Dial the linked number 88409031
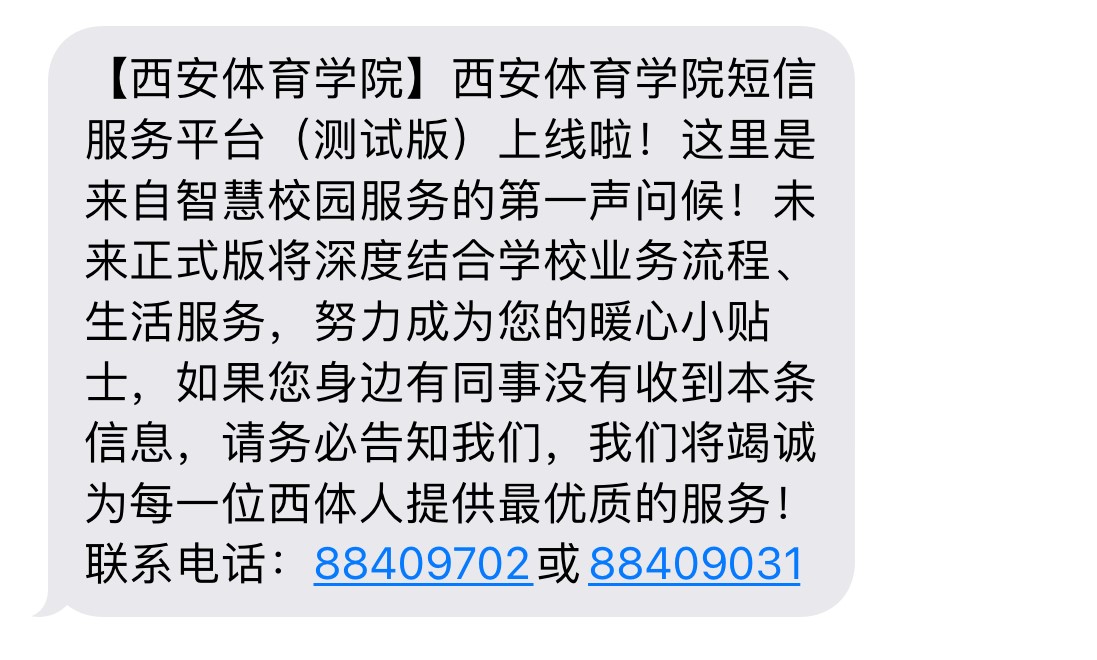1097x660 pixels. [x=695, y=564]
